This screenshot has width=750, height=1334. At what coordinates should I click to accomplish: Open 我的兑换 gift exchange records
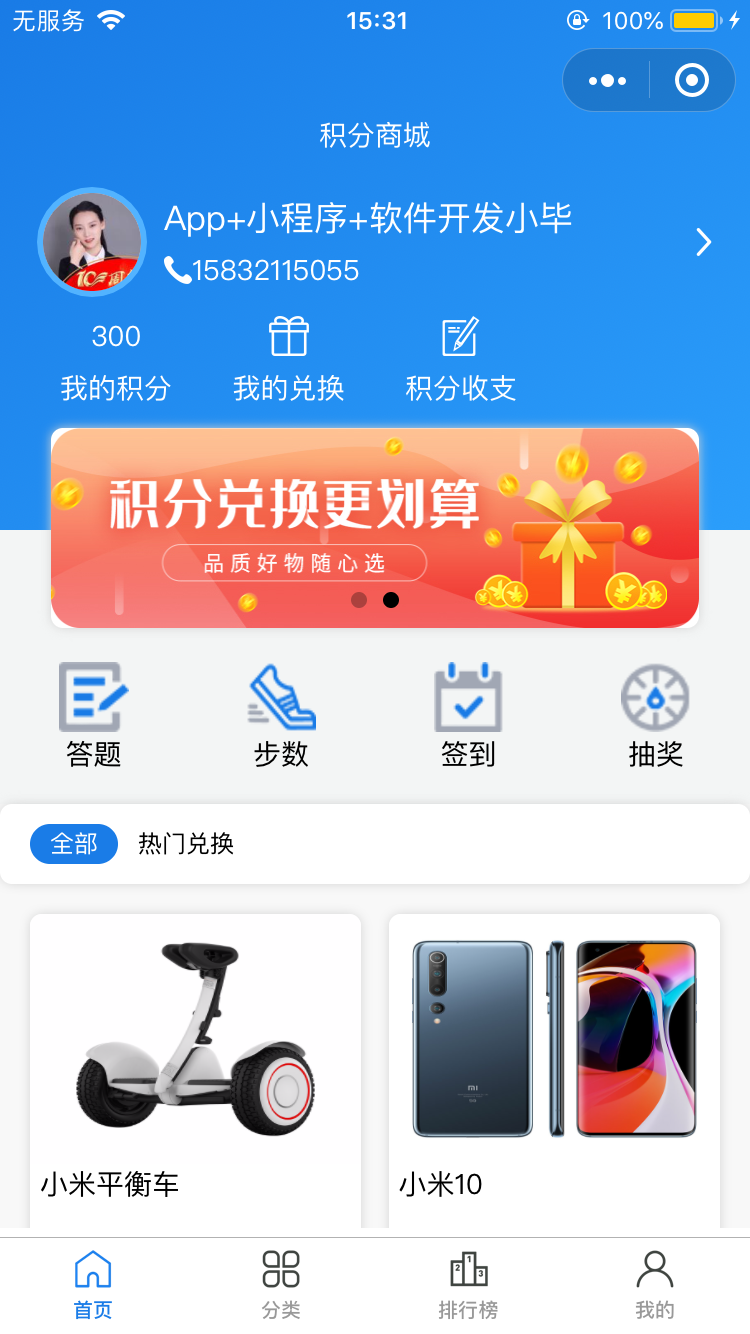[289, 355]
